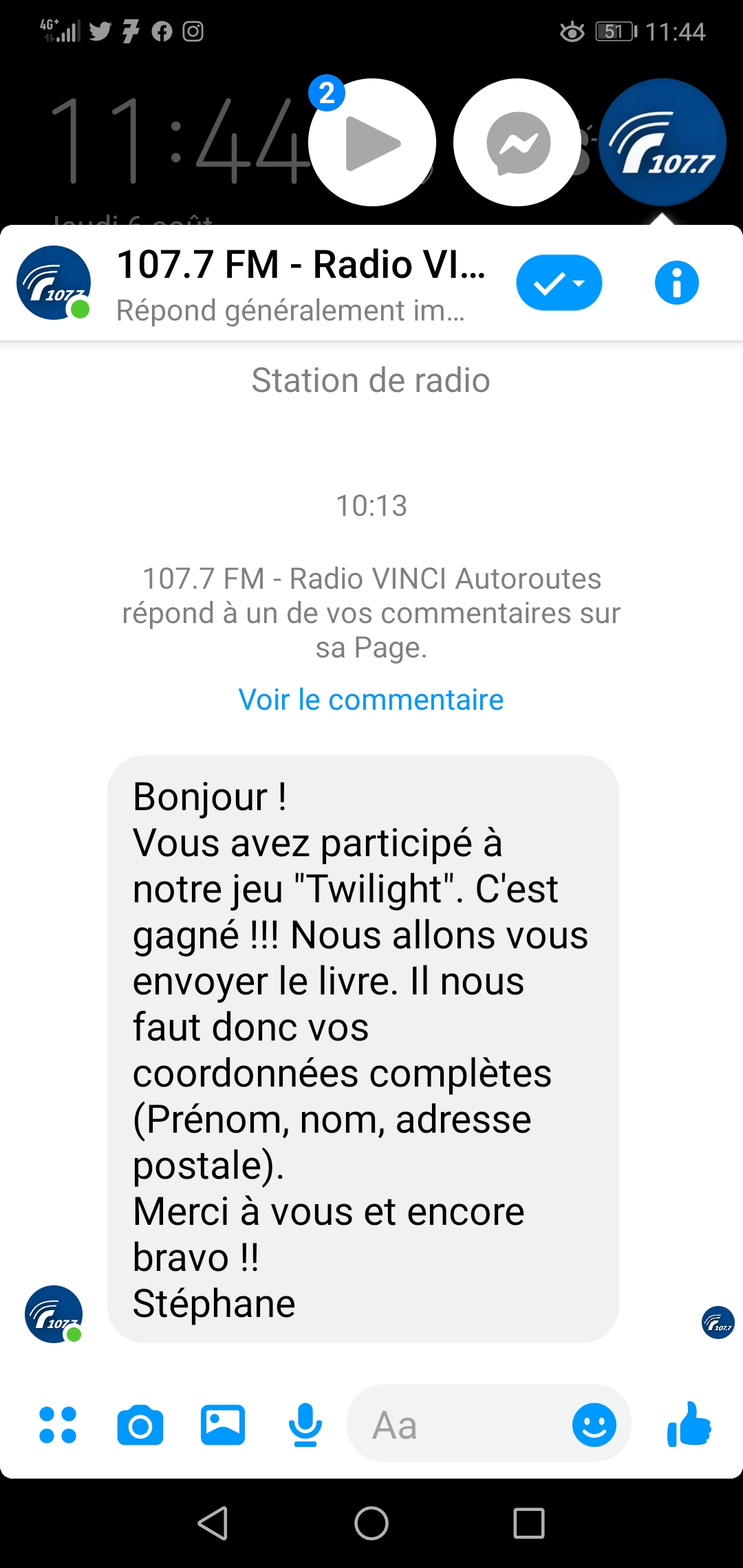Record a voice message
The width and height of the screenshot is (743, 1568).
click(x=305, y=1426)
